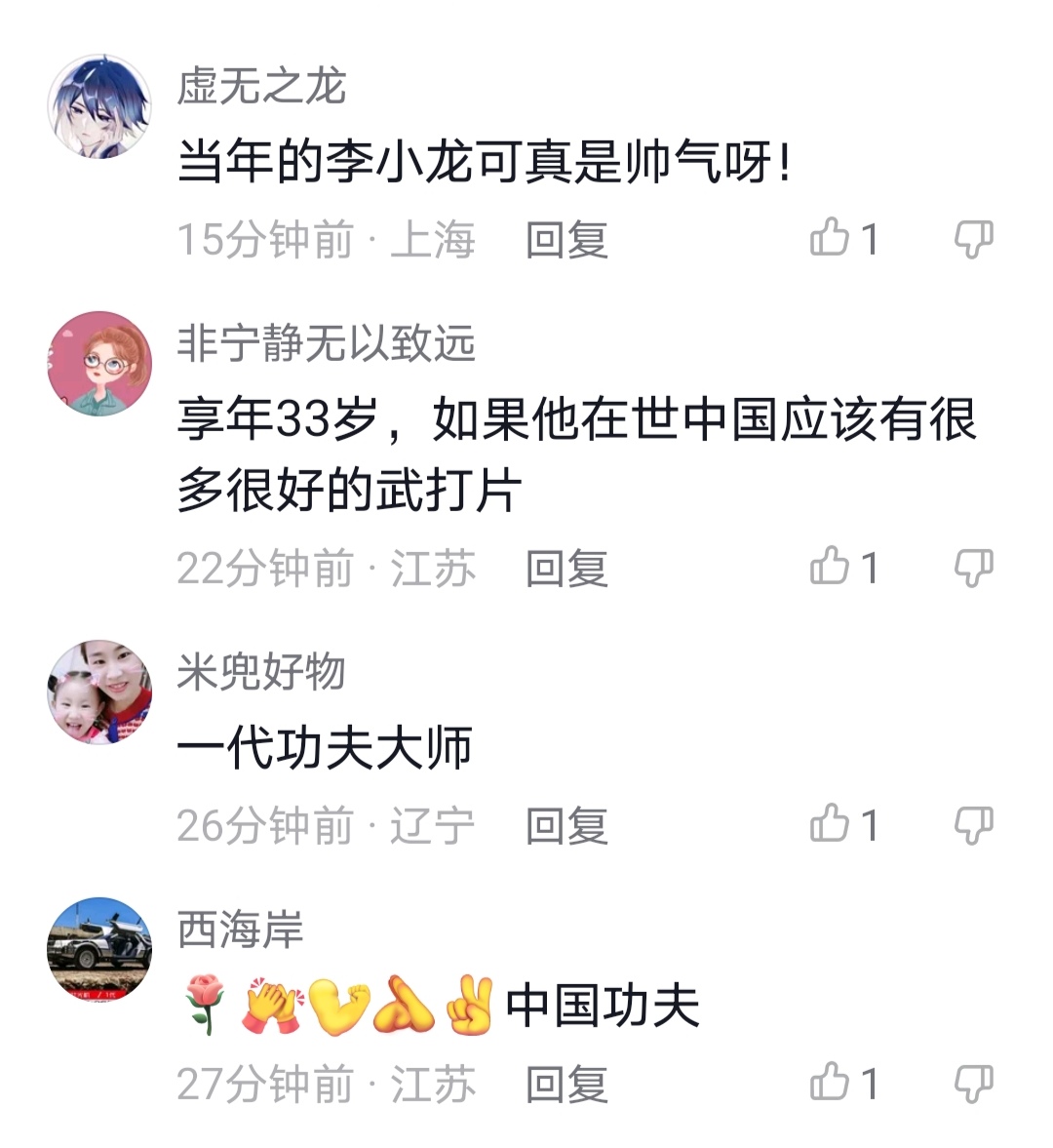Image resolution: width=1053 pixels, height=1148 pixels.
Task: Like the 一代功夫大师 comment
Action: 831,824
